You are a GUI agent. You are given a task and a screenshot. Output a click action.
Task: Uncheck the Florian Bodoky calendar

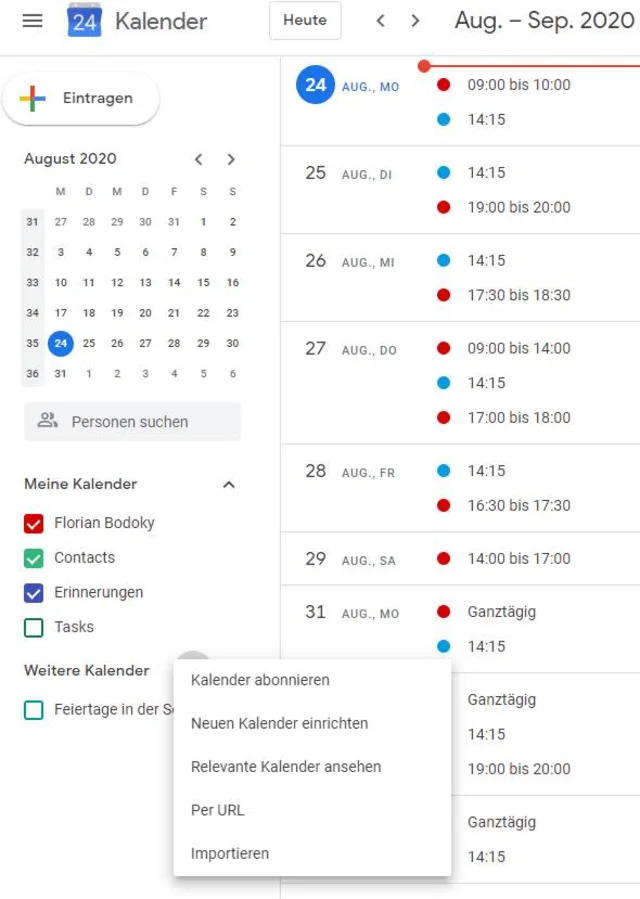pyautogui.click(x=34, y=523)
